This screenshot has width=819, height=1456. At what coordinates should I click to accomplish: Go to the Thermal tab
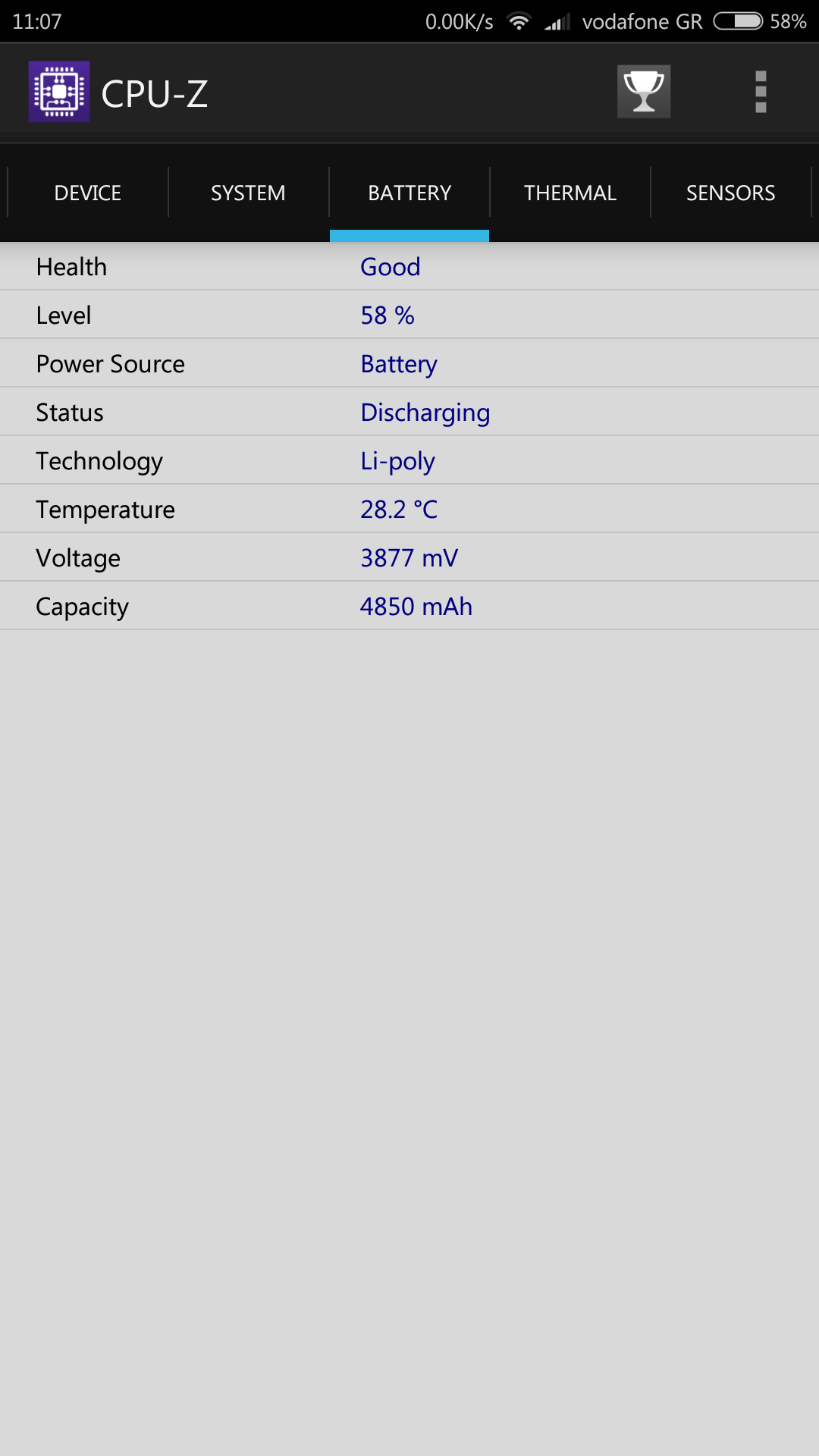570,193
